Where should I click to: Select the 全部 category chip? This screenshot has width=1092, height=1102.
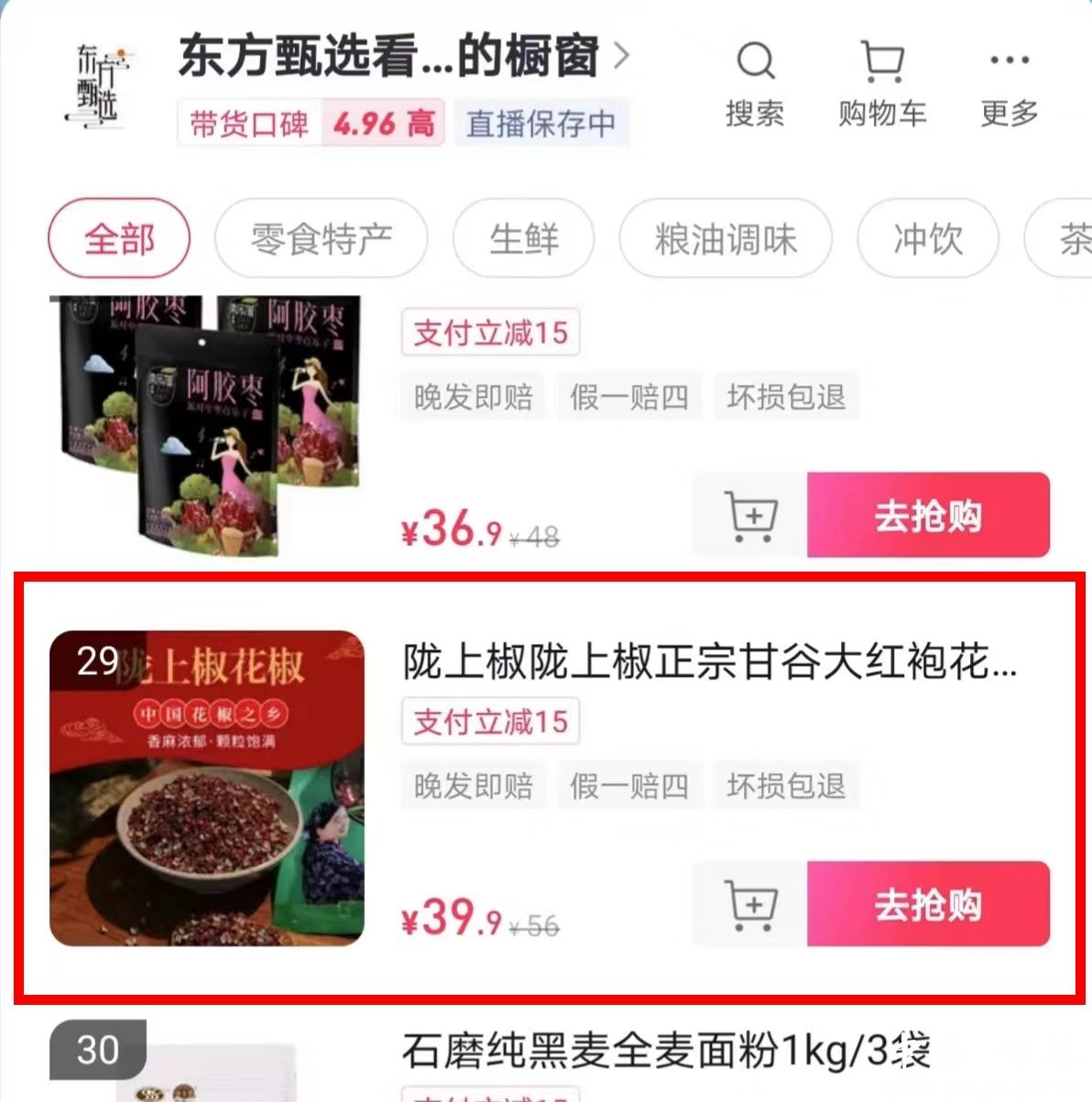point(119,239)
